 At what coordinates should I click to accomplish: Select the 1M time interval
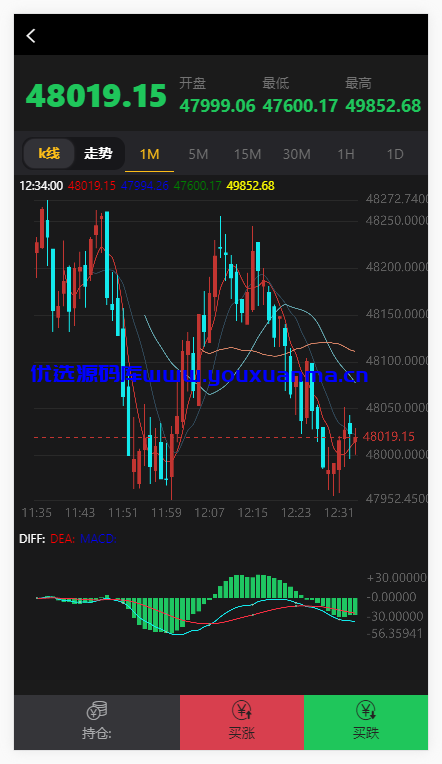[x=149, y=154]
